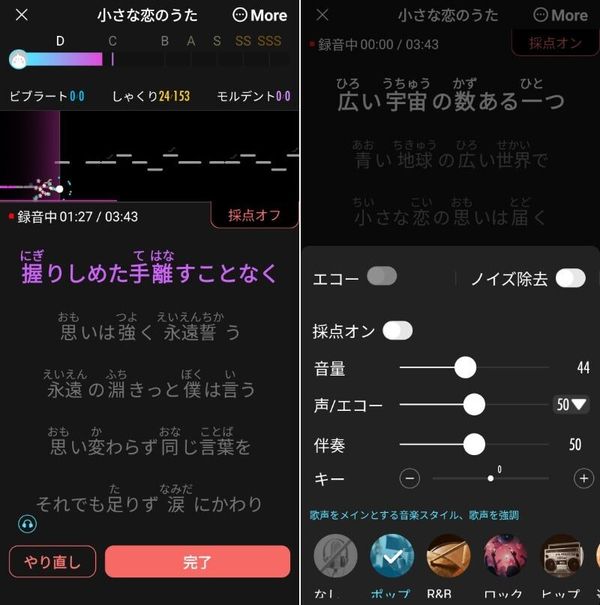Screen dimensions: 600x605
Task: Finish recording with the 完了 button
Action: 197,561
